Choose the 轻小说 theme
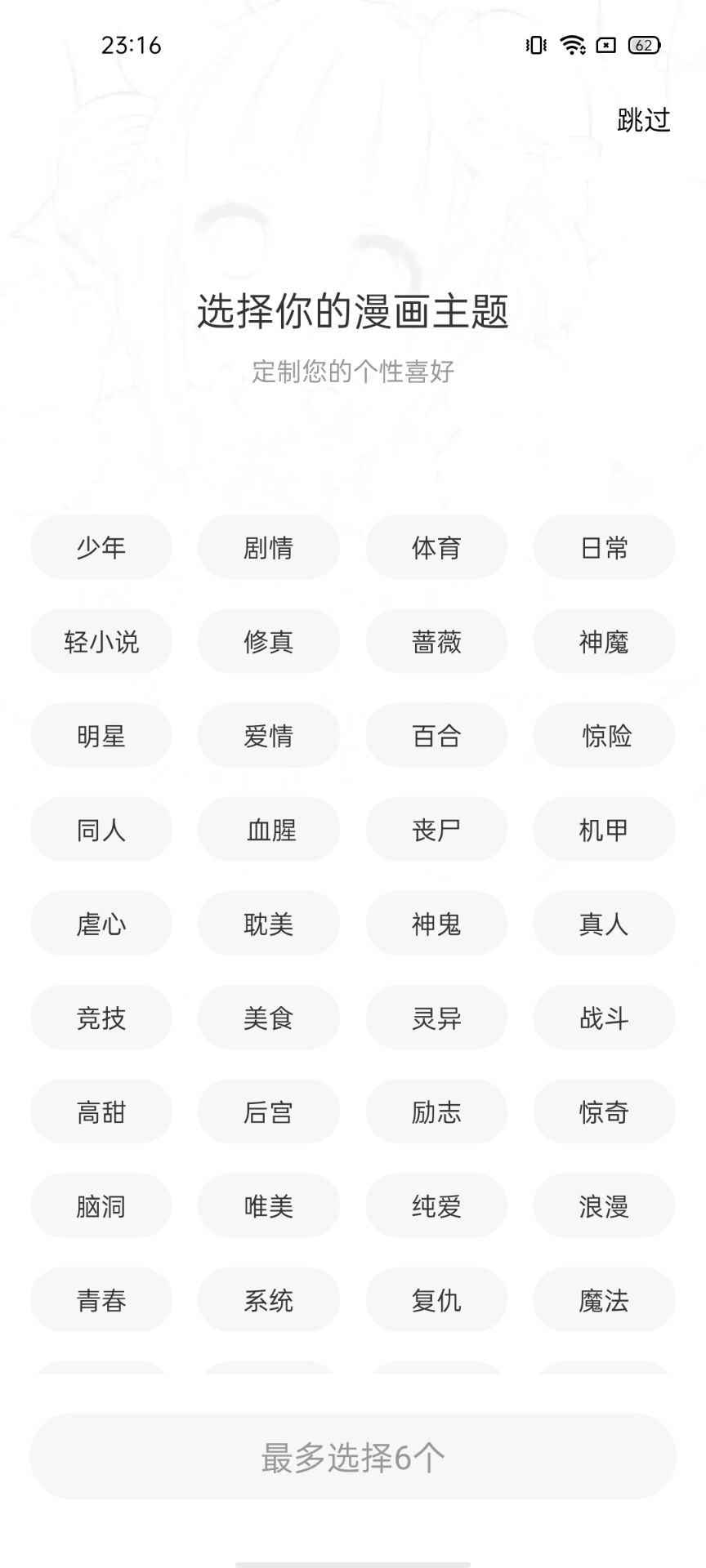 click(x=101, y=641)
